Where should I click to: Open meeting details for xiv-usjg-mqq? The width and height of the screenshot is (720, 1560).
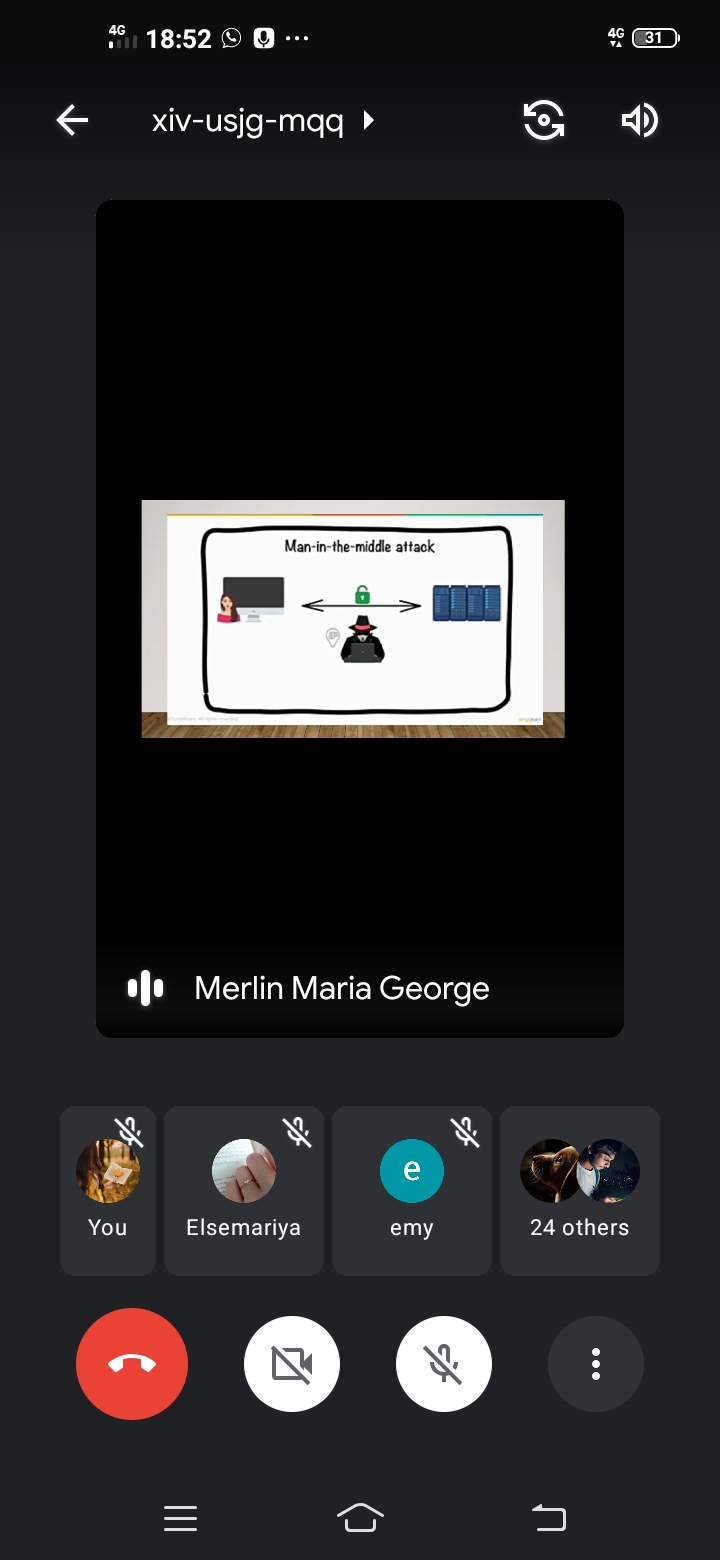262,121
